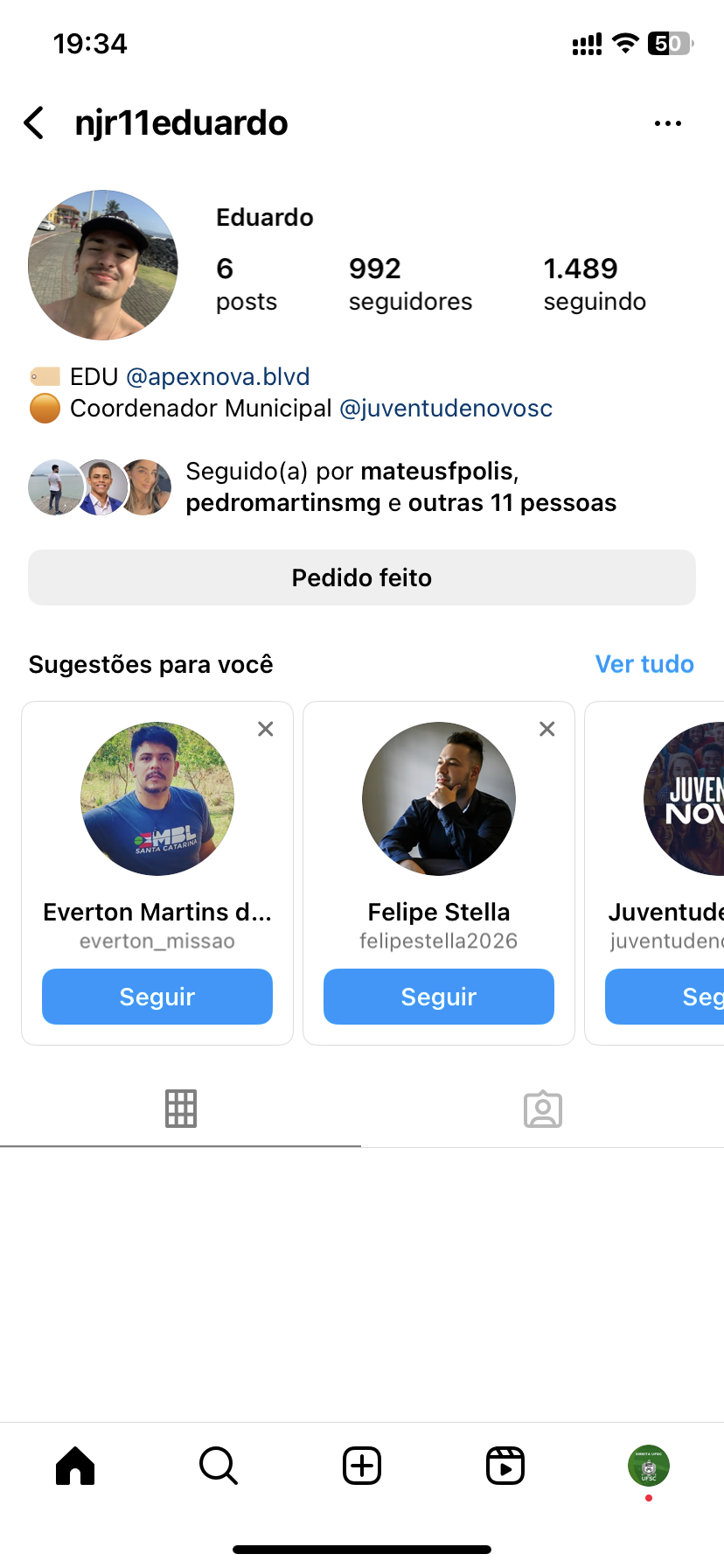The image size is (724, 1568).
Task: Dismiss the Everton Martins suggestion
Action: pos(266,729)
